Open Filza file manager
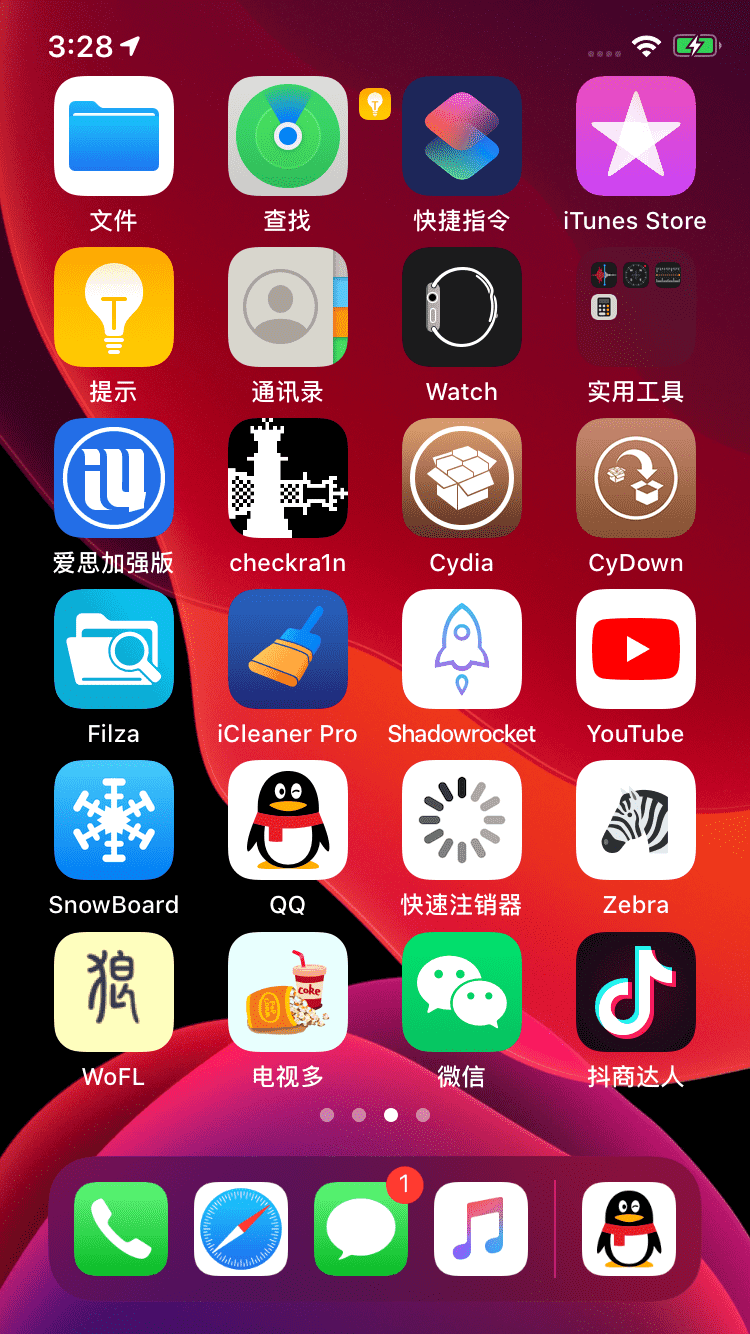This screenshot has height=1334, width=750. pyautogui.click(x=114, y=649)
